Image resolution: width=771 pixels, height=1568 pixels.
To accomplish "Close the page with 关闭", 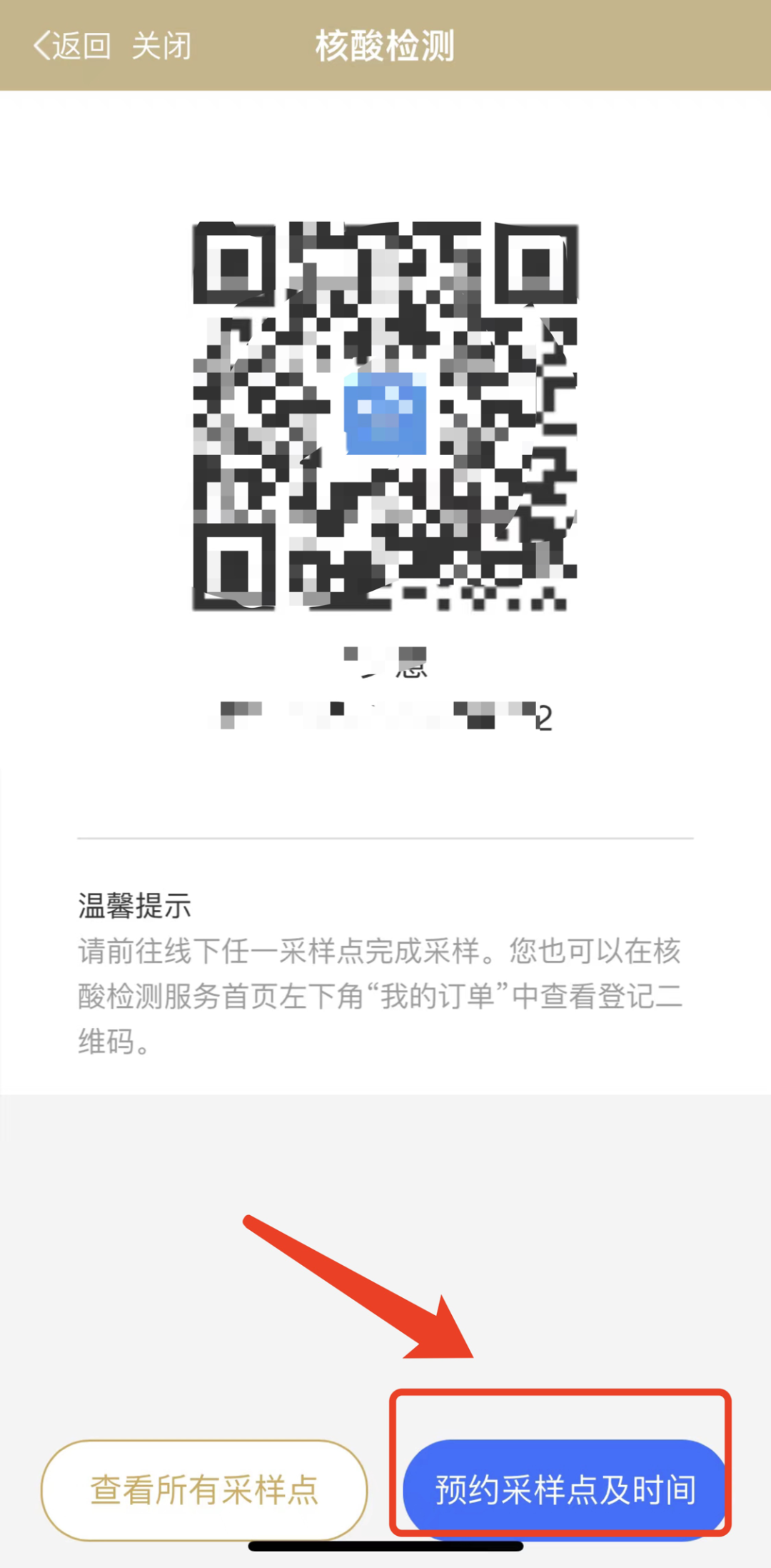I will pyautogui.click(x=161, y=46).
